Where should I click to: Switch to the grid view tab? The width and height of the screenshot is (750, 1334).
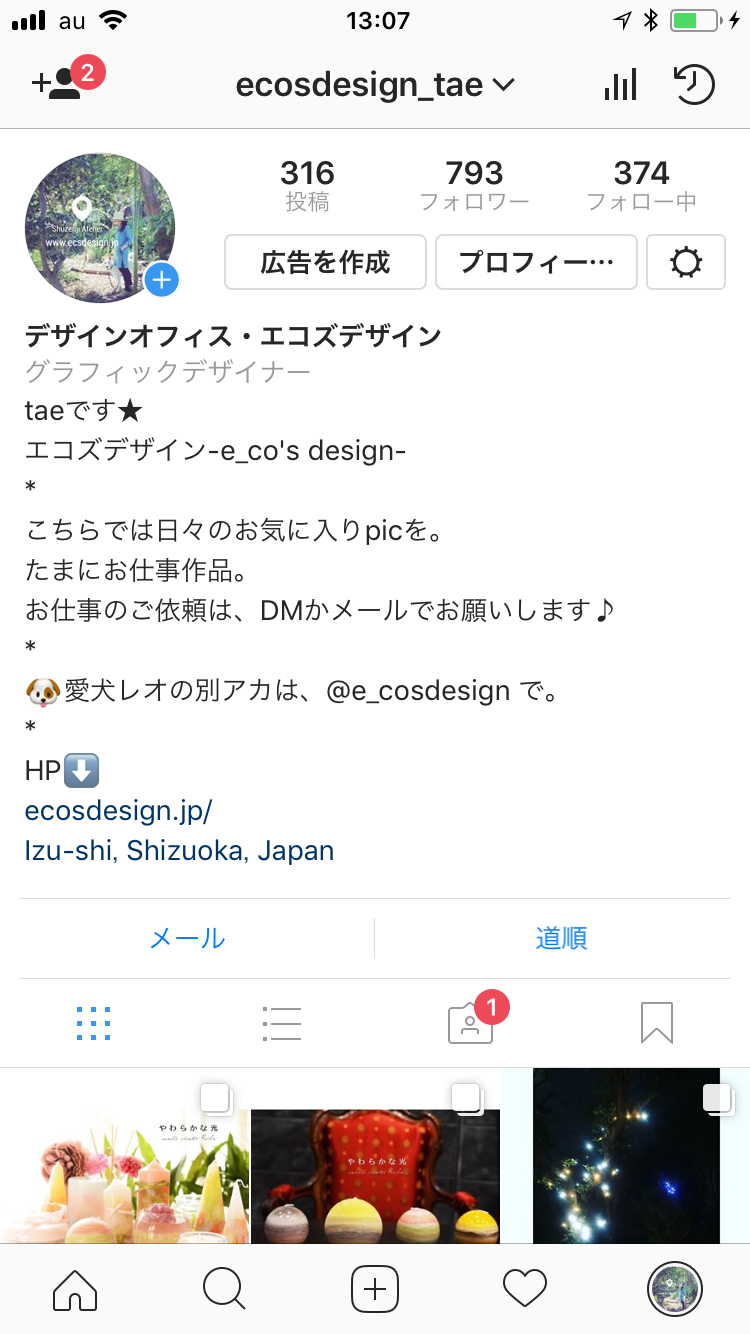coord(93,1023)
